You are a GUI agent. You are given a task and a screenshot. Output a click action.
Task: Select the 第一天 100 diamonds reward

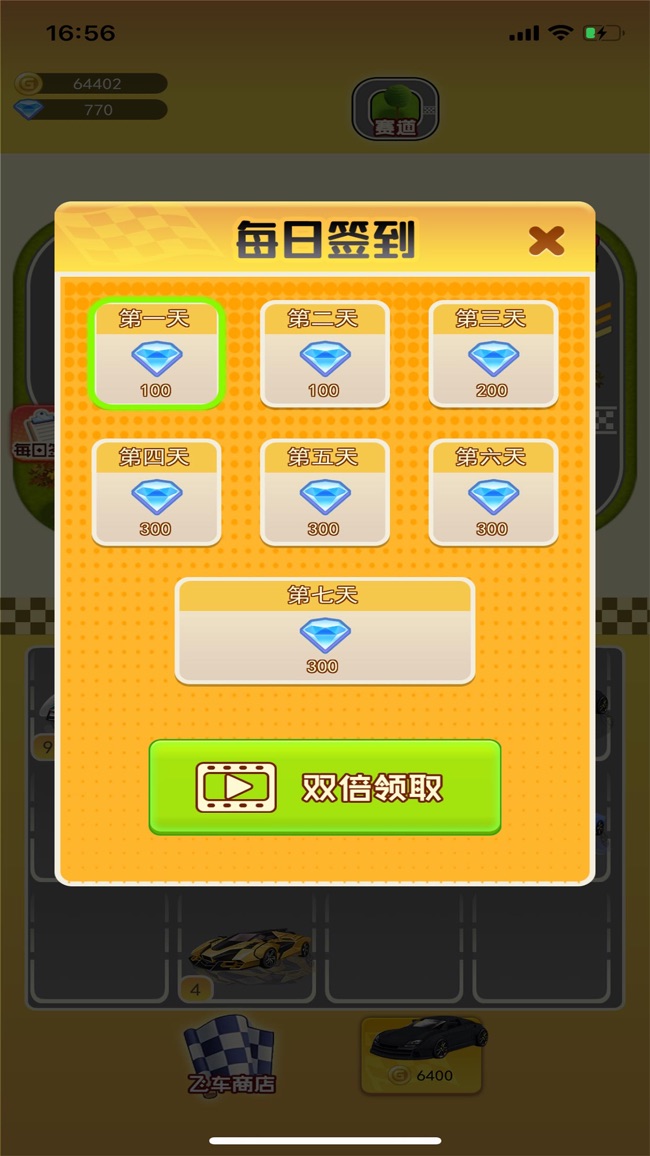155,354
